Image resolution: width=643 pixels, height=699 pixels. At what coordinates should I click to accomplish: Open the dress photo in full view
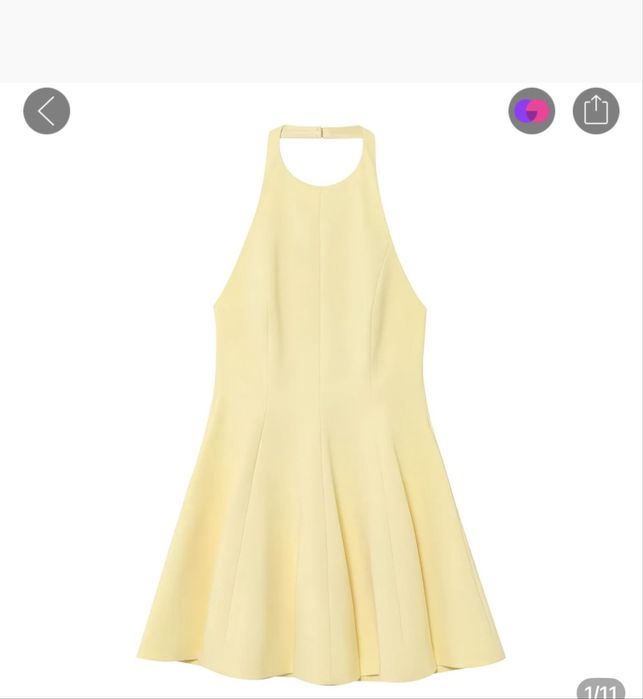tap(321, 400)
